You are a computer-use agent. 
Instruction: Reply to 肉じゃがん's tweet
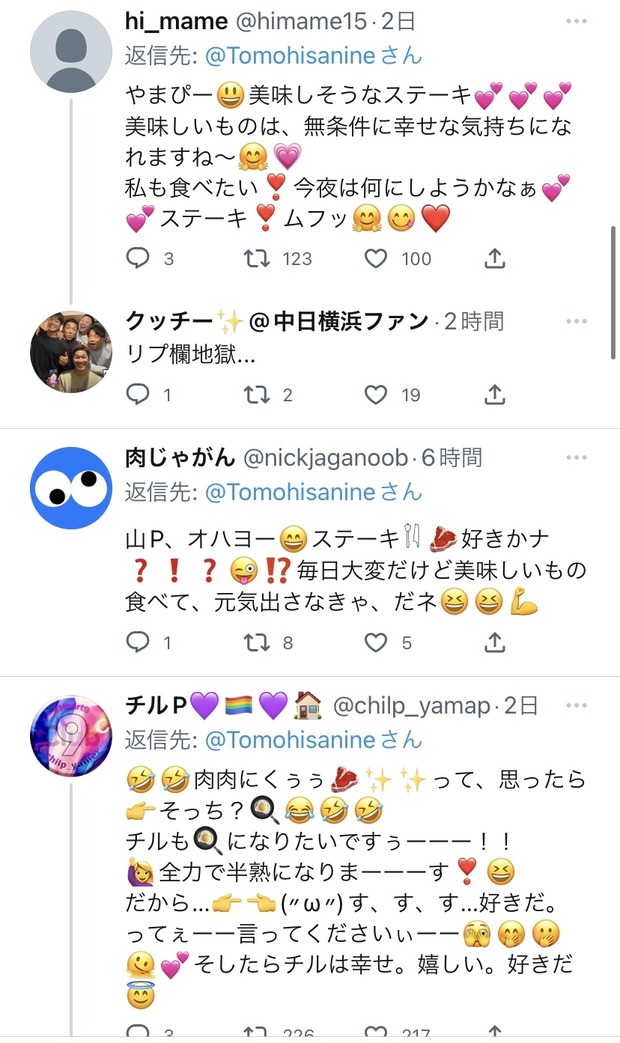tap(138, 642)
